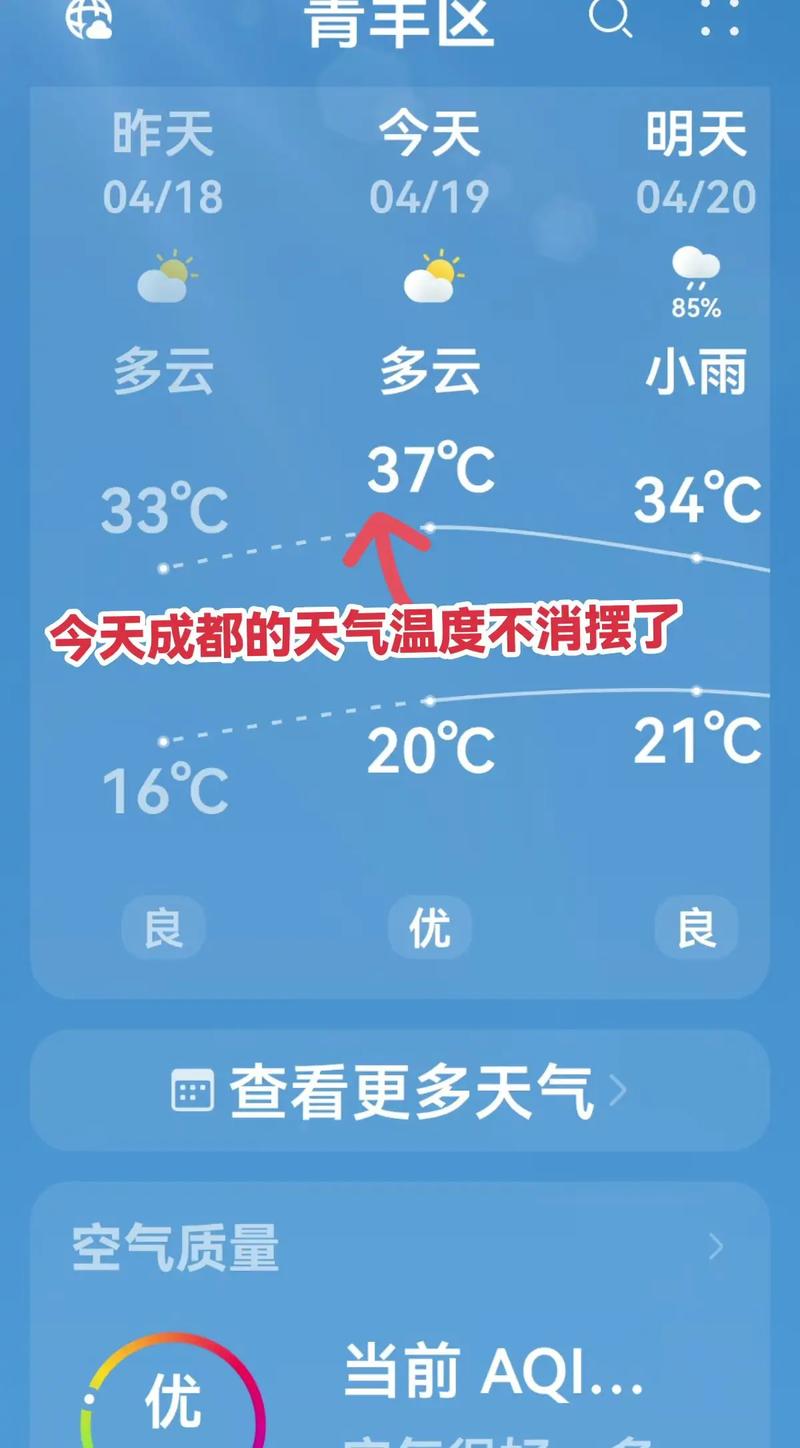Select today's partly cloudy weather icon
Image resolution: width=800 pixels, height=1448 pixels.
[428, 278]
